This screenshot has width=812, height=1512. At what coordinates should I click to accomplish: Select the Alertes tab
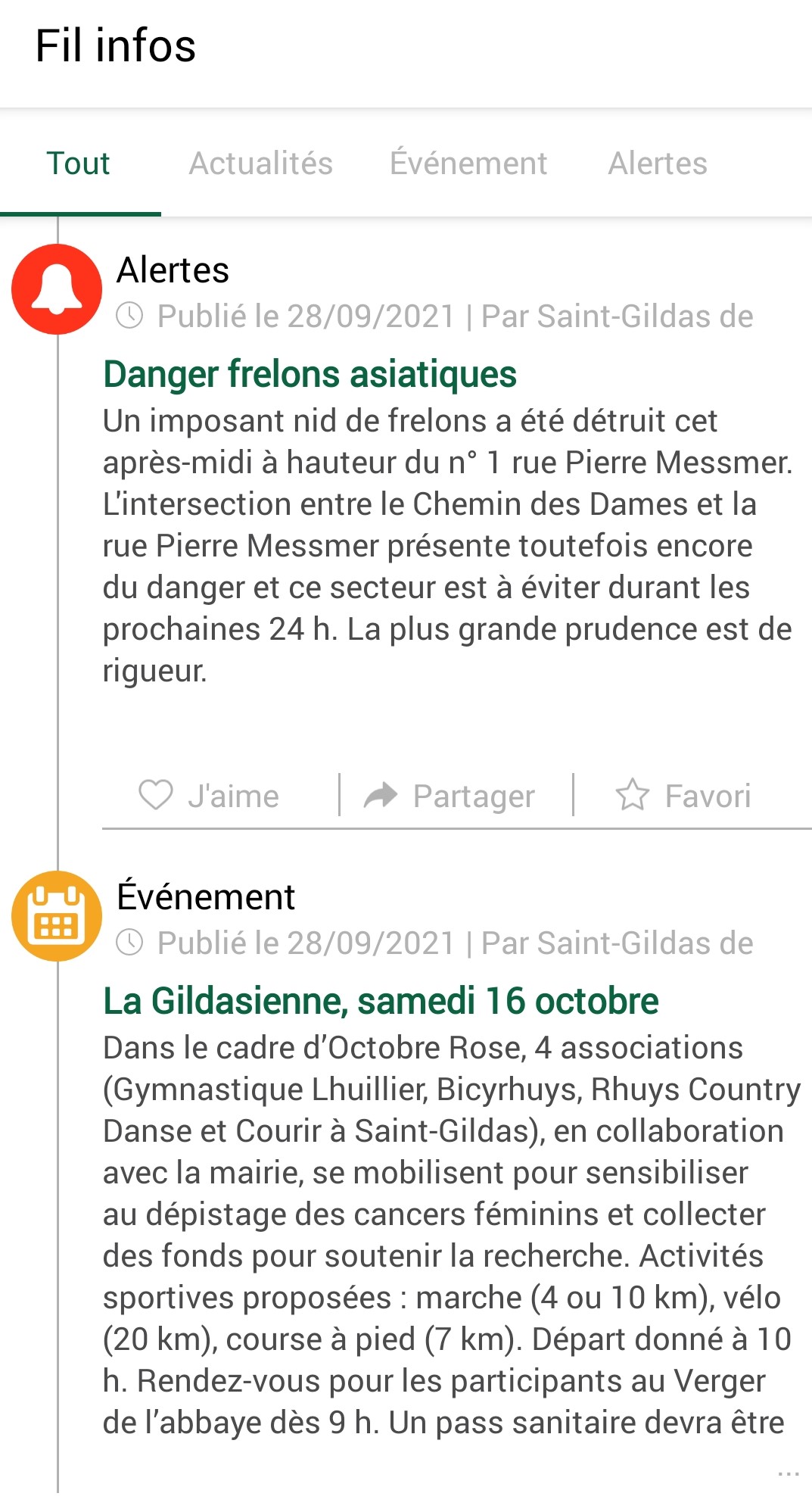coord(658,164)
